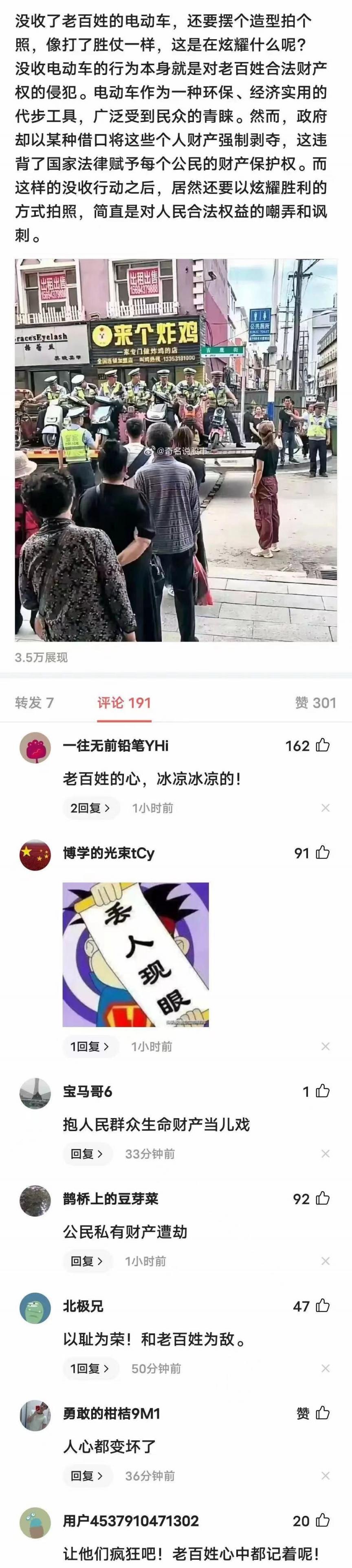Like 博学的光束tCy's comment

pyautogui.click(x=323, y=853)
